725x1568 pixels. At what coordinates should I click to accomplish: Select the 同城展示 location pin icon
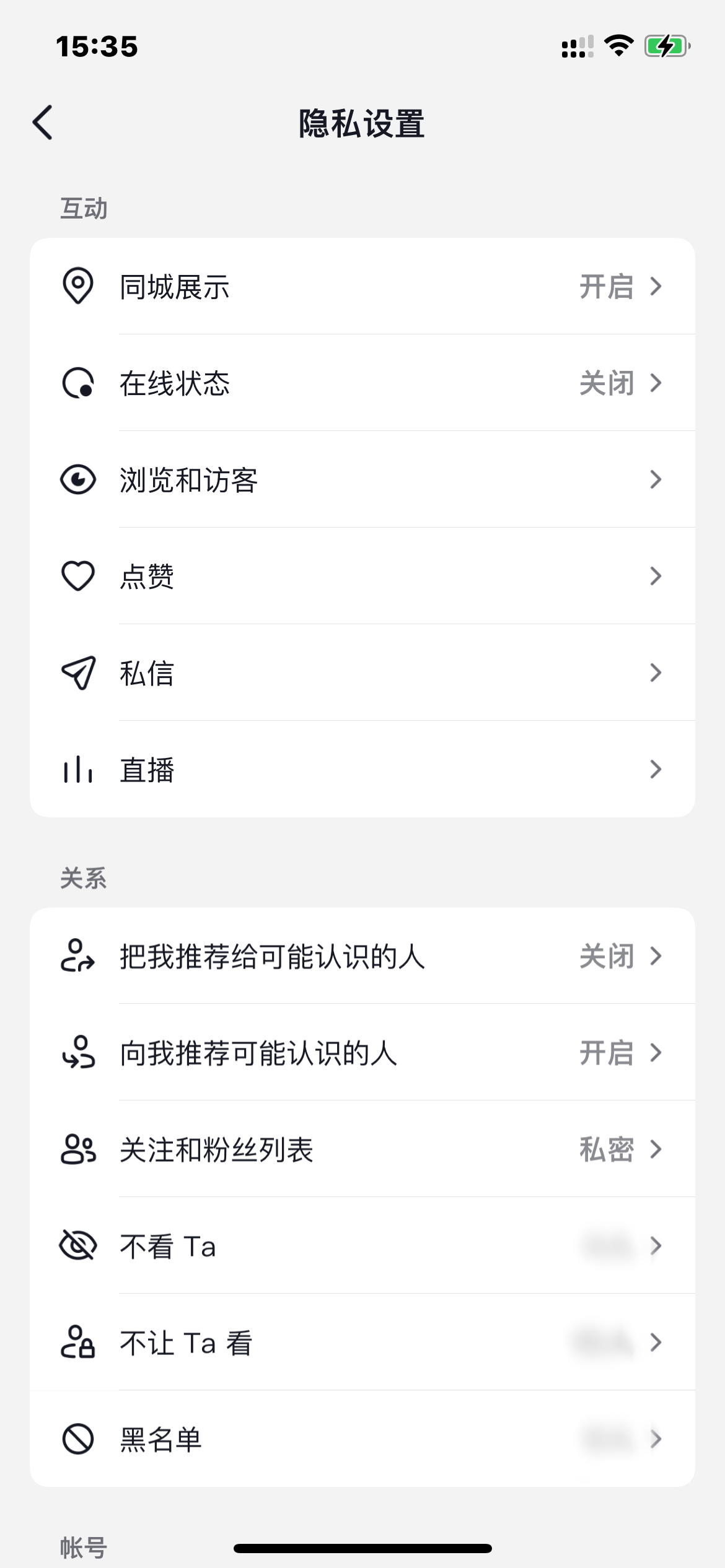[78, 286]
